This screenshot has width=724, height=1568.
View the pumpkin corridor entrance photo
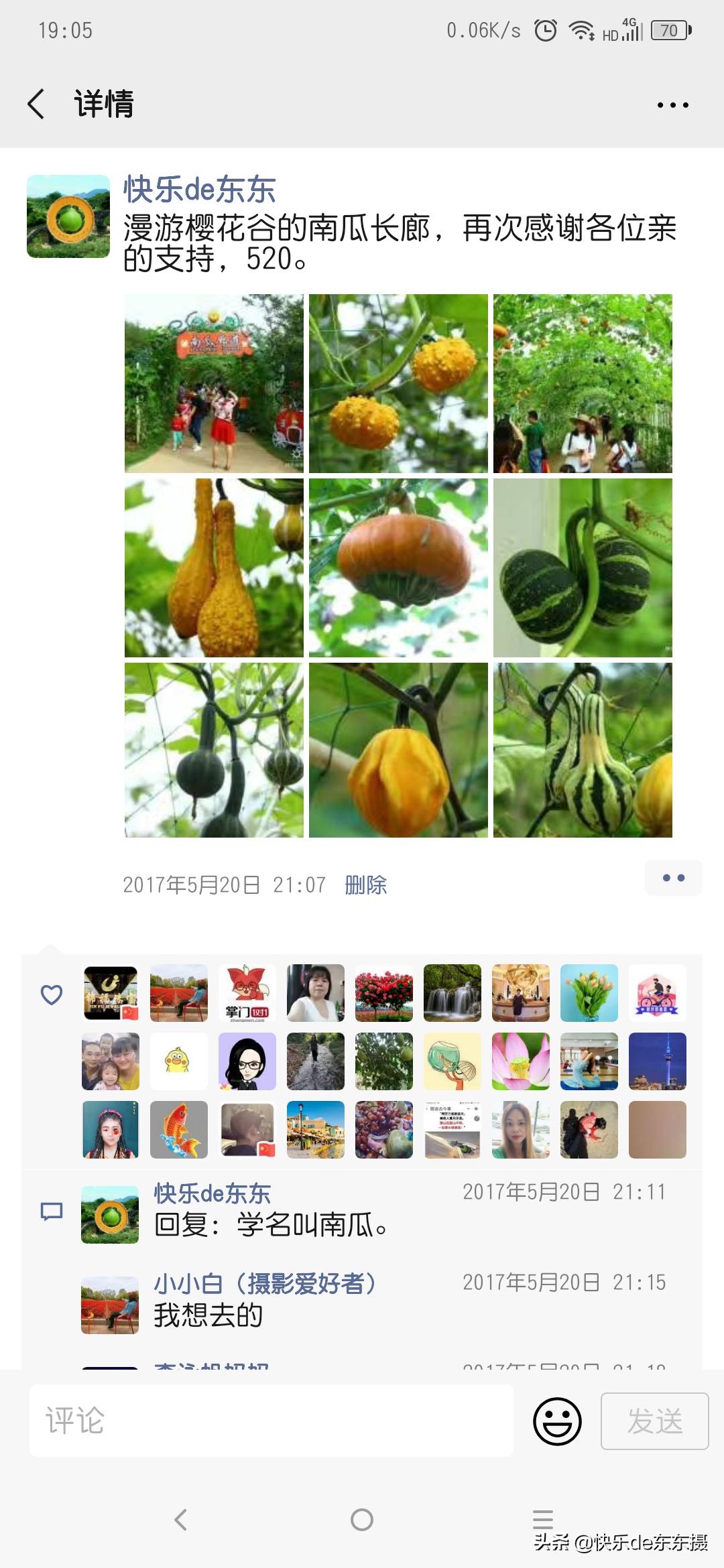[x=214, y=383]
